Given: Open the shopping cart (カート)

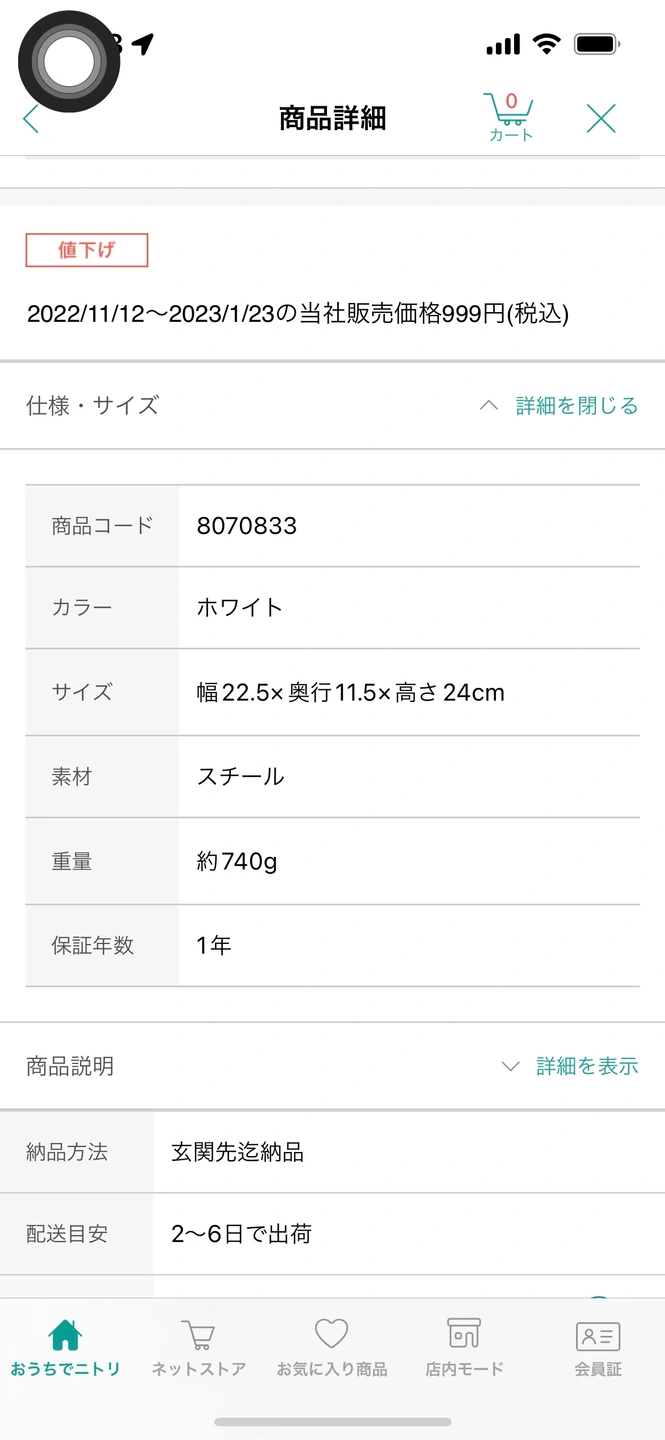Looking at the screenshot, I should pos(510,117).
